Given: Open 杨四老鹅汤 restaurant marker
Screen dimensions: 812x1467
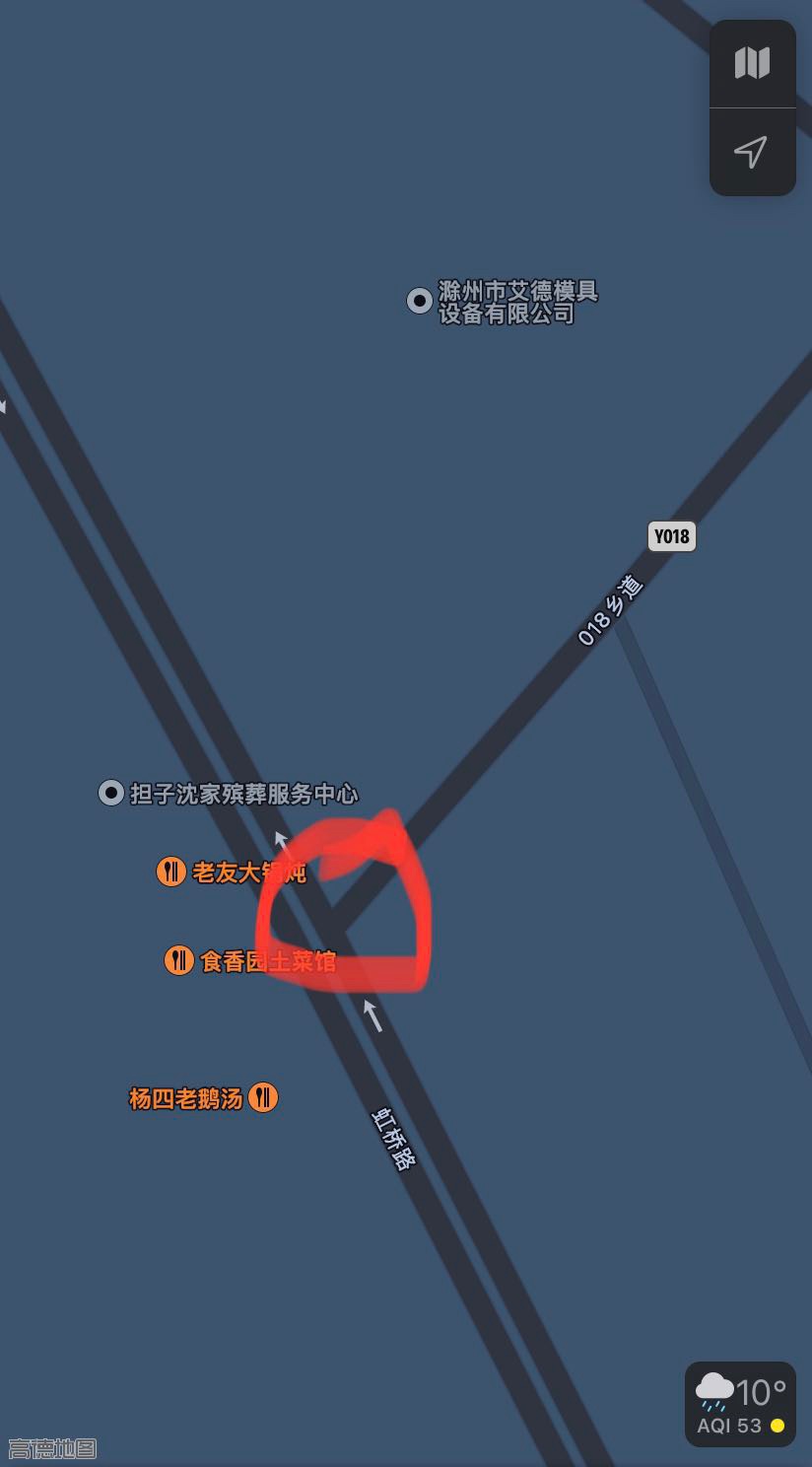Looking at the screenshot, I should [263, 1097].
